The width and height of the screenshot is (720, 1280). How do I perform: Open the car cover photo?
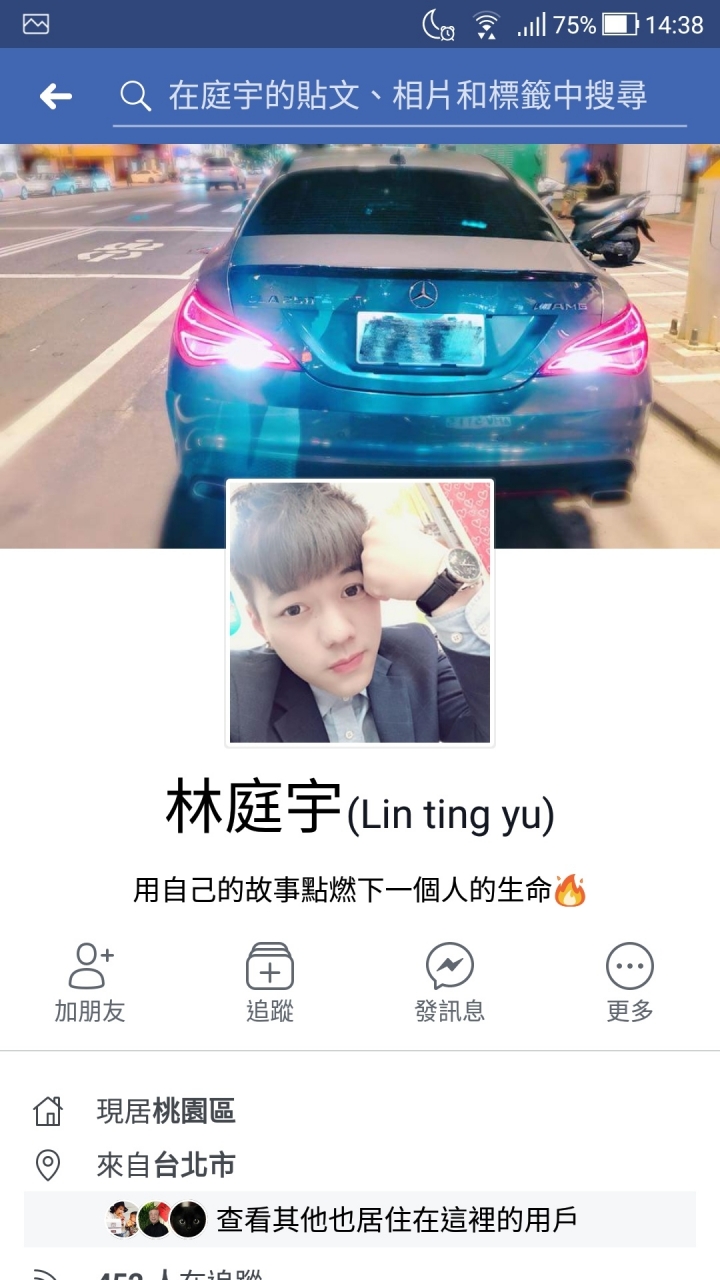pyautogui.click(x=360, y=300)
